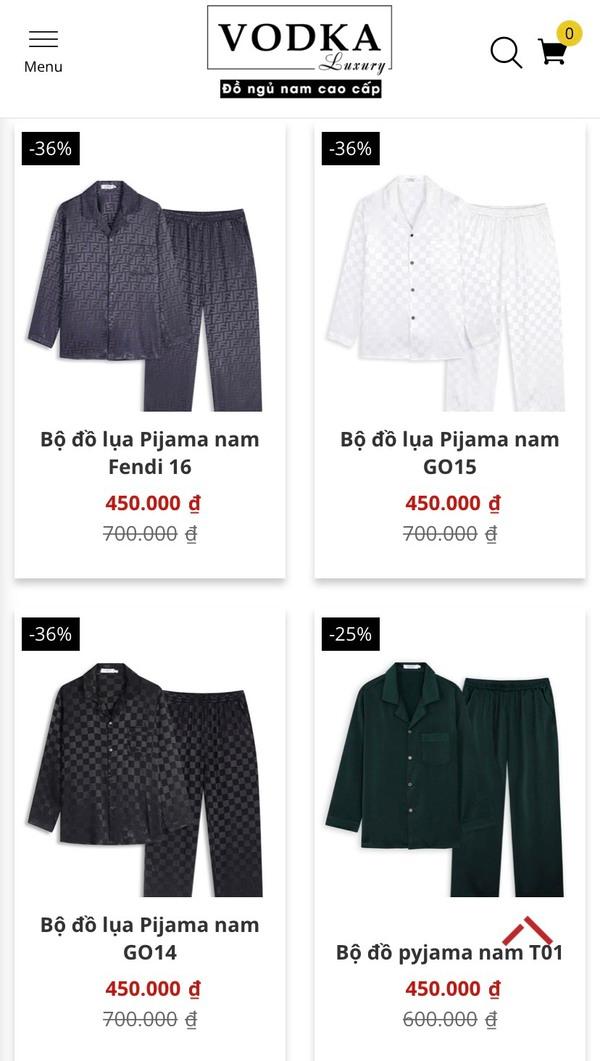Select title Bộ đồ lụa Pijama nam GO14
Viewport: 600px width, 1061px height.
(150, 938)
